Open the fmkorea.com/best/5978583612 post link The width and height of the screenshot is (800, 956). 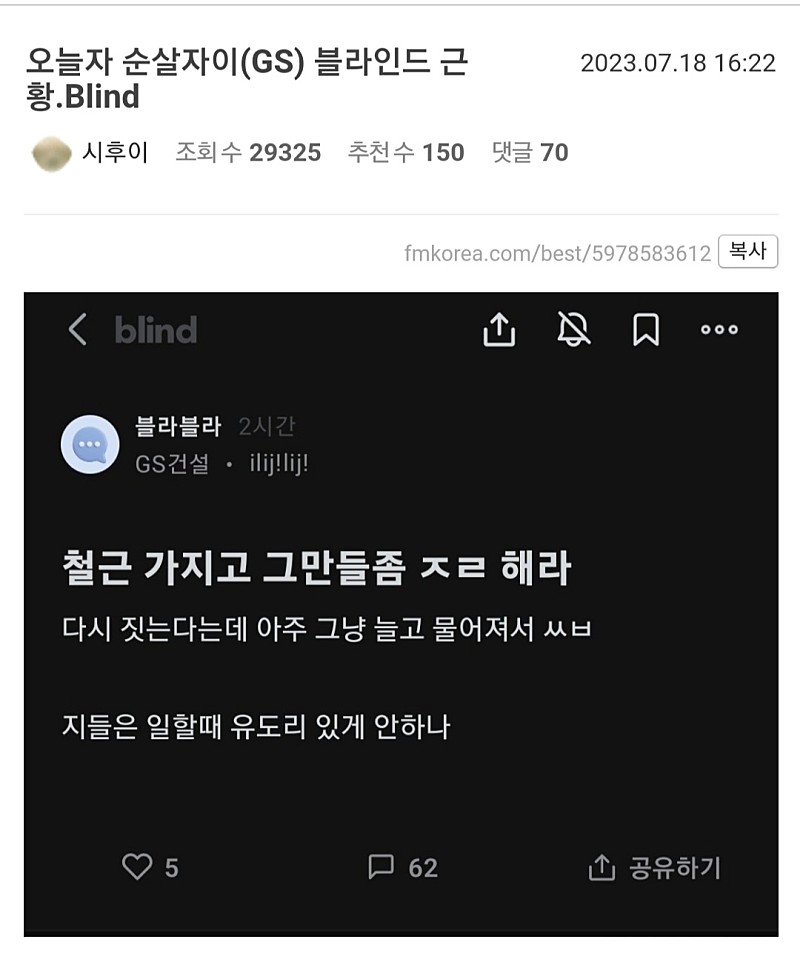click(x=557, y=253)
